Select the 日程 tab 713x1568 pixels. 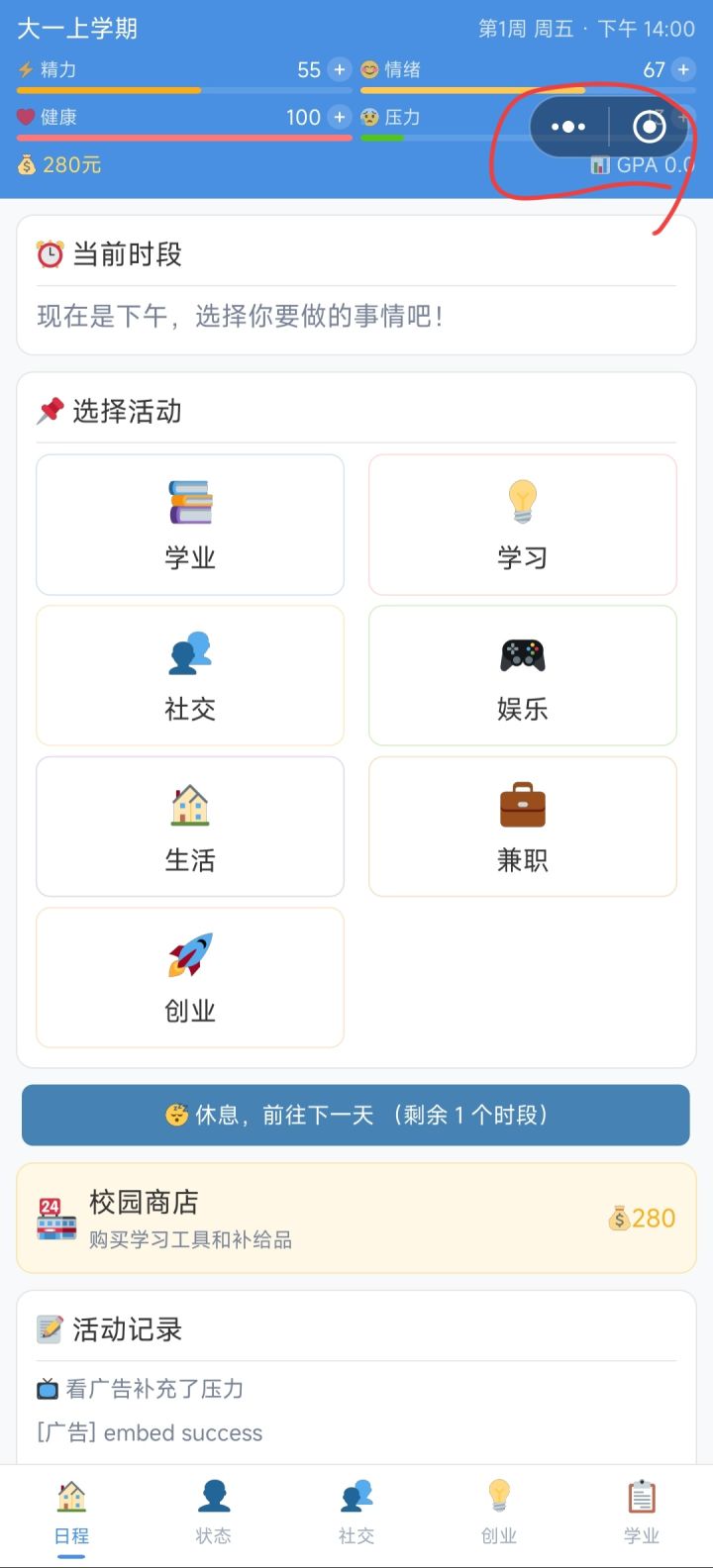click(71, 1511)
